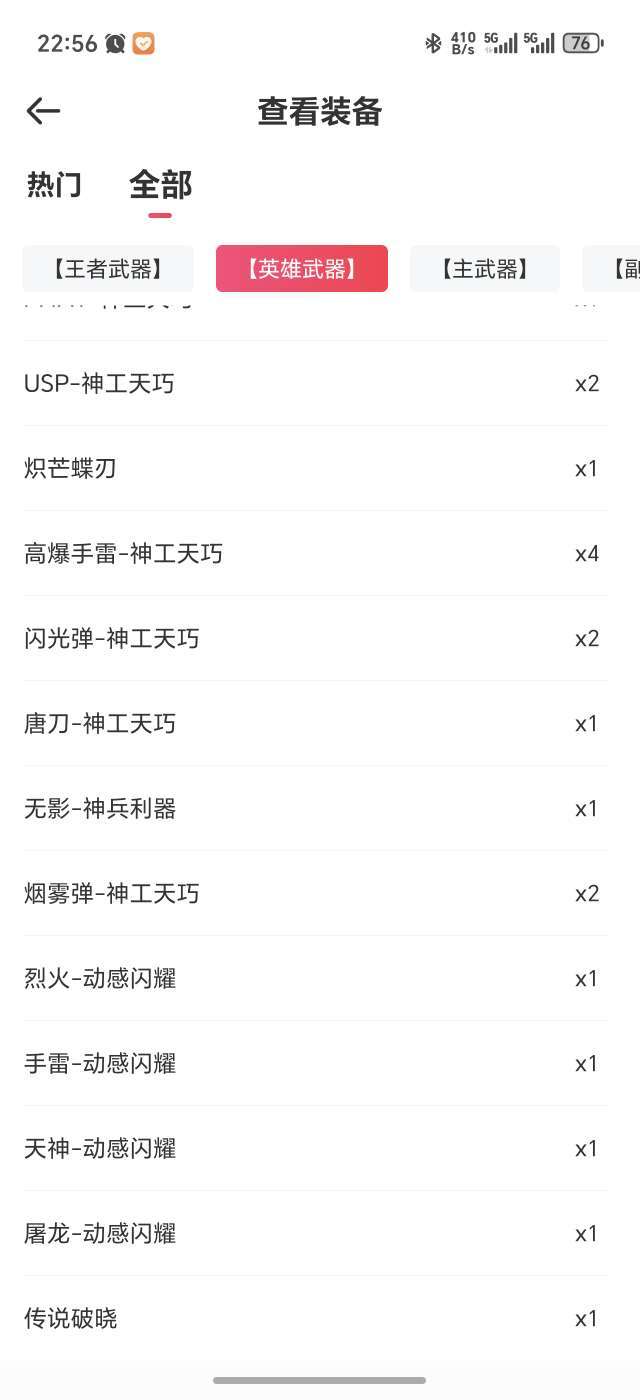Show the 【主武器】 category

485,269
